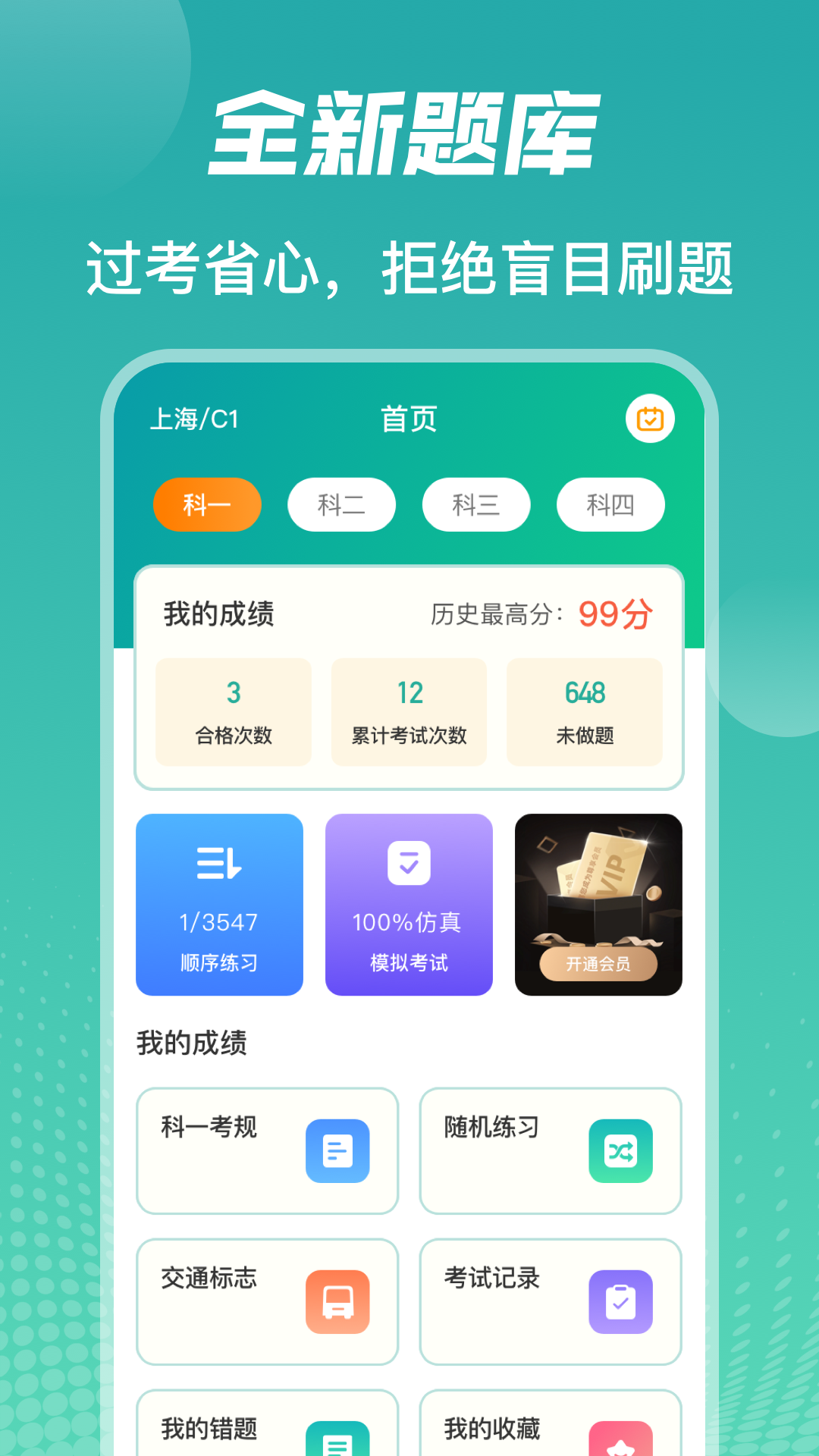Open the calendar icon in top right
This screenshot has height=1456, width=819.
click(x=650, y=419)
